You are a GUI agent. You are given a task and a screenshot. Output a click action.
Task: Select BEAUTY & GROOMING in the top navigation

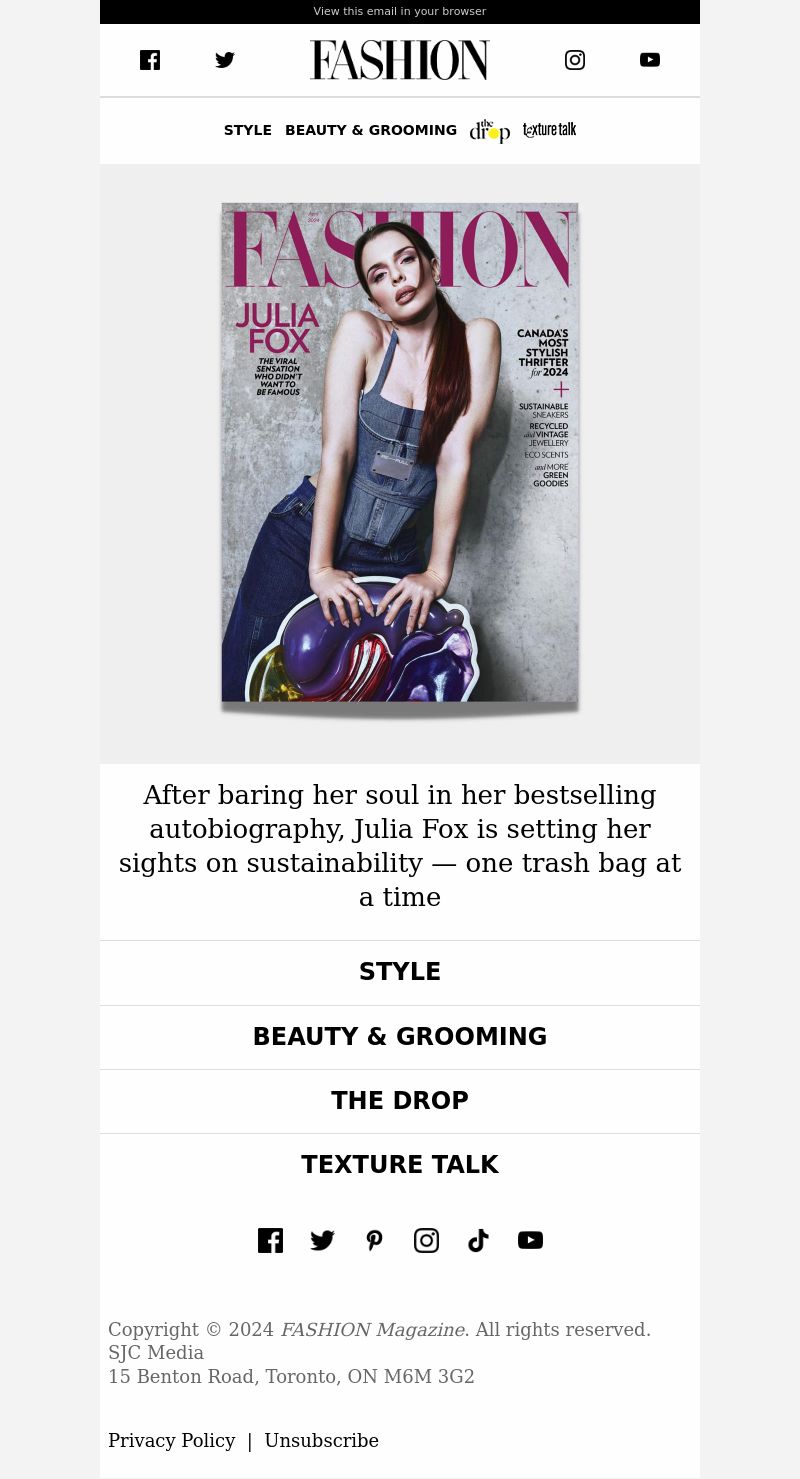pos(371,130)
